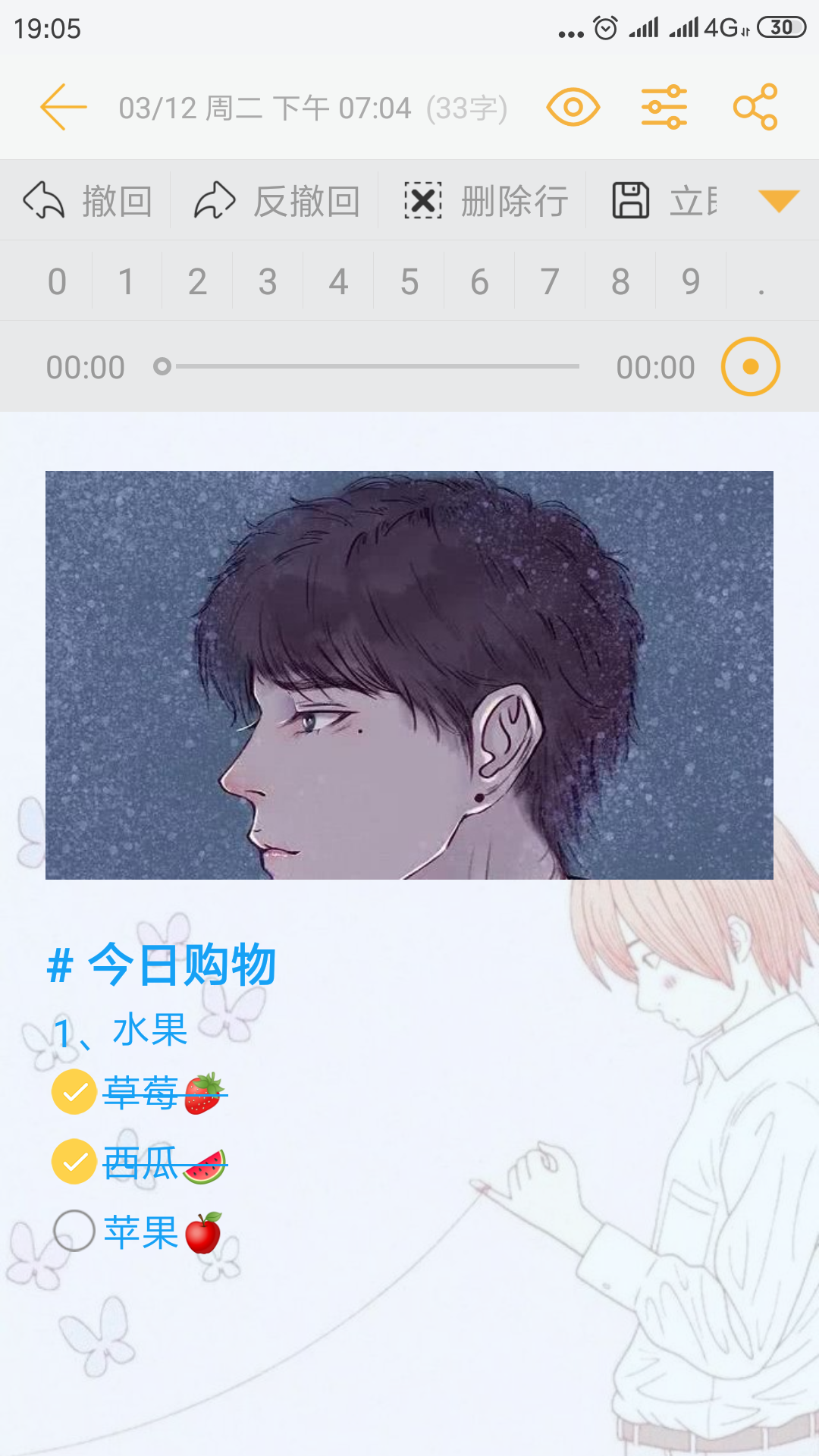The height and width of the screenshot is (1456, 819).
Task: Share this note using the share icon
Action: point(758,107)
